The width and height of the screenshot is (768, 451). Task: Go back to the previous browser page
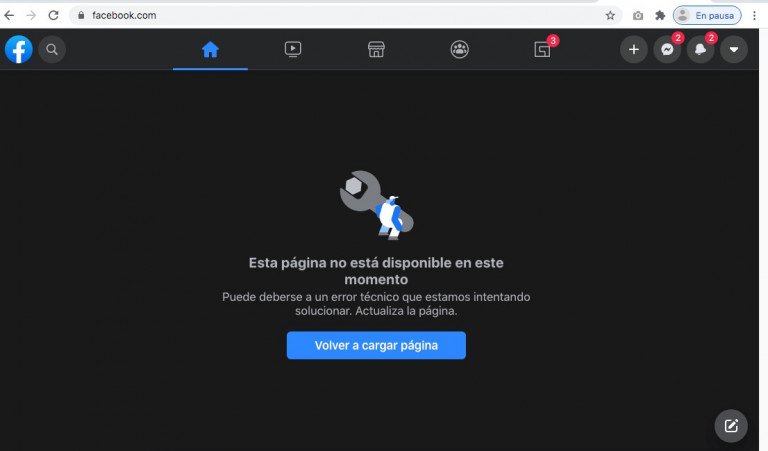10,16
